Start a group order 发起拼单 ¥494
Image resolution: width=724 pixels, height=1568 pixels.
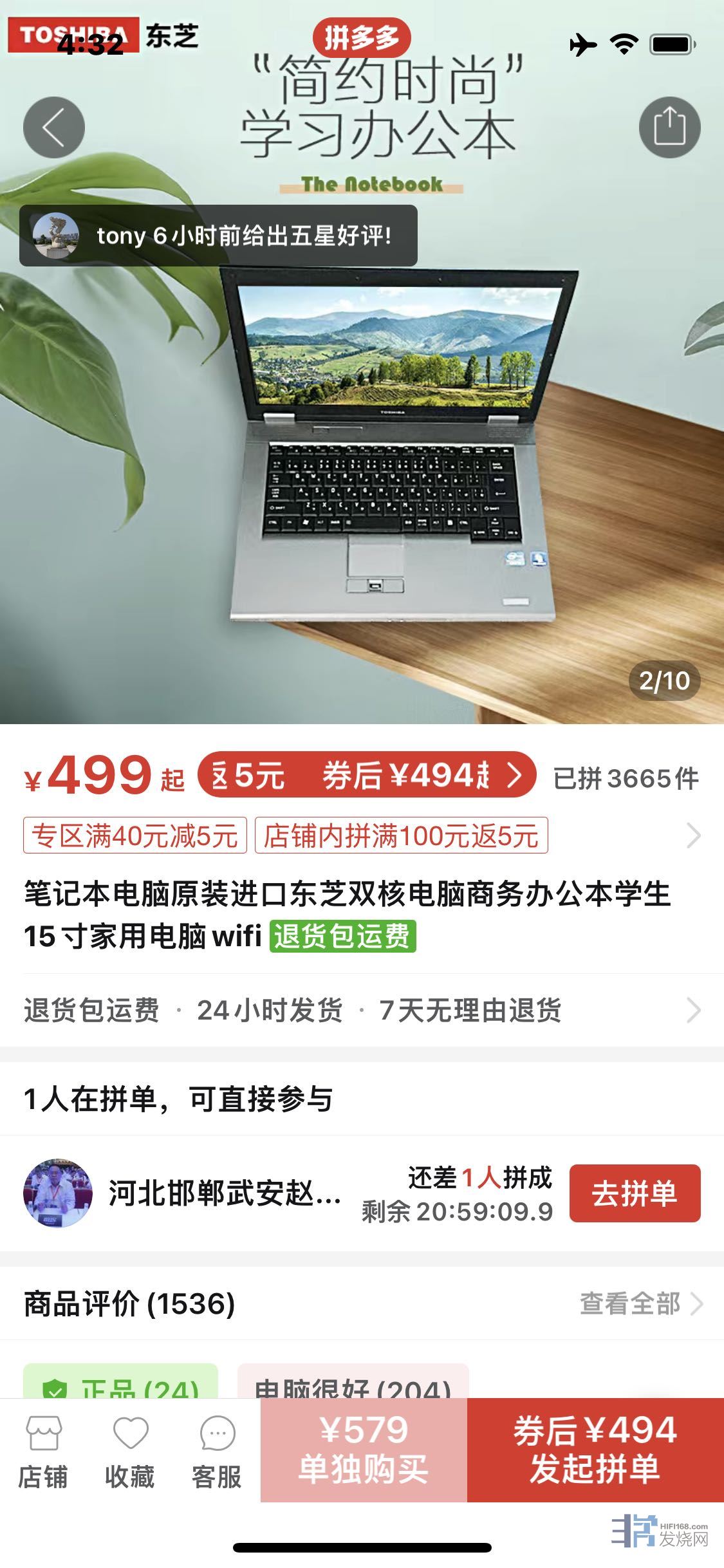[x=595, y=1450]
